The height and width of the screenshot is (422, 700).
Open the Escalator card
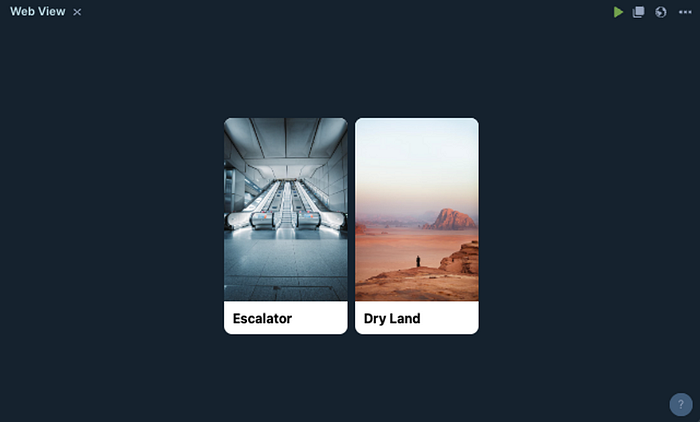(x=285, y=225)
